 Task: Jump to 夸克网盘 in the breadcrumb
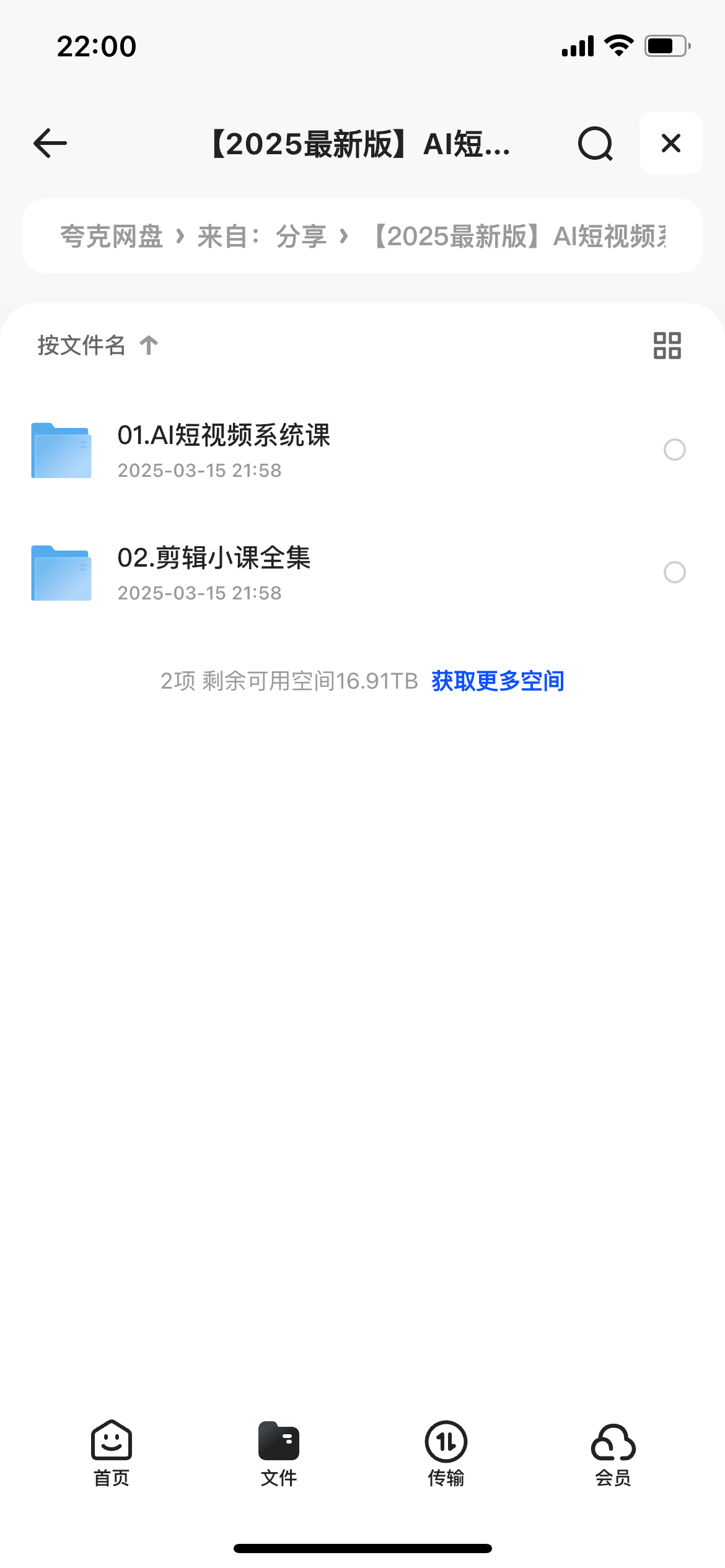click(x=112, y=237)
